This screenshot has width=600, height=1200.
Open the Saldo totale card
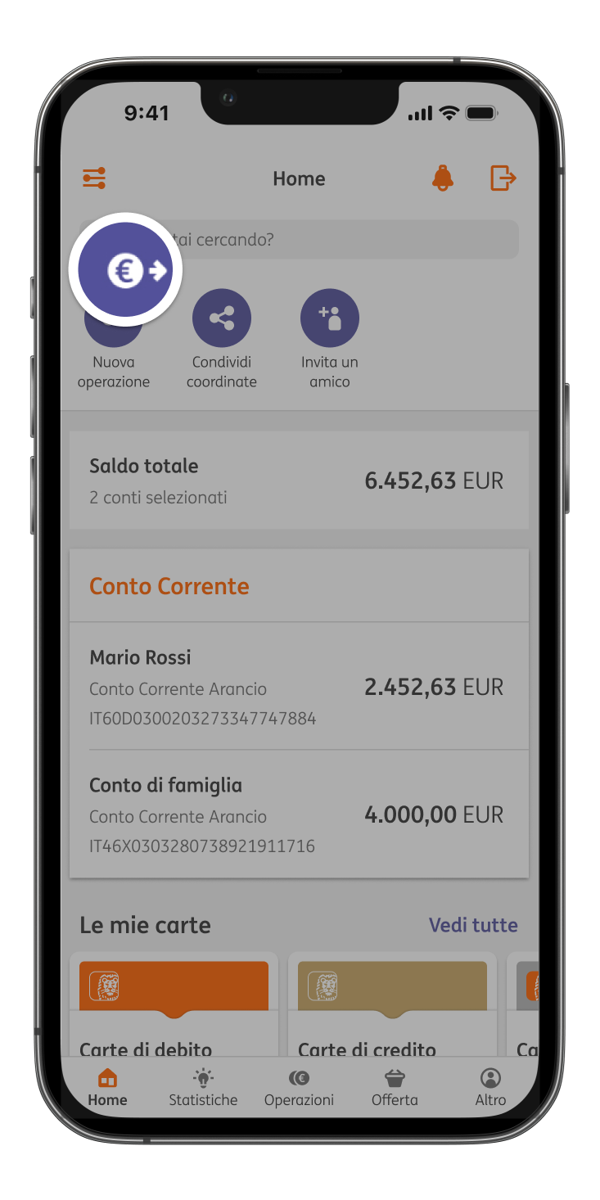coord(299,481)
